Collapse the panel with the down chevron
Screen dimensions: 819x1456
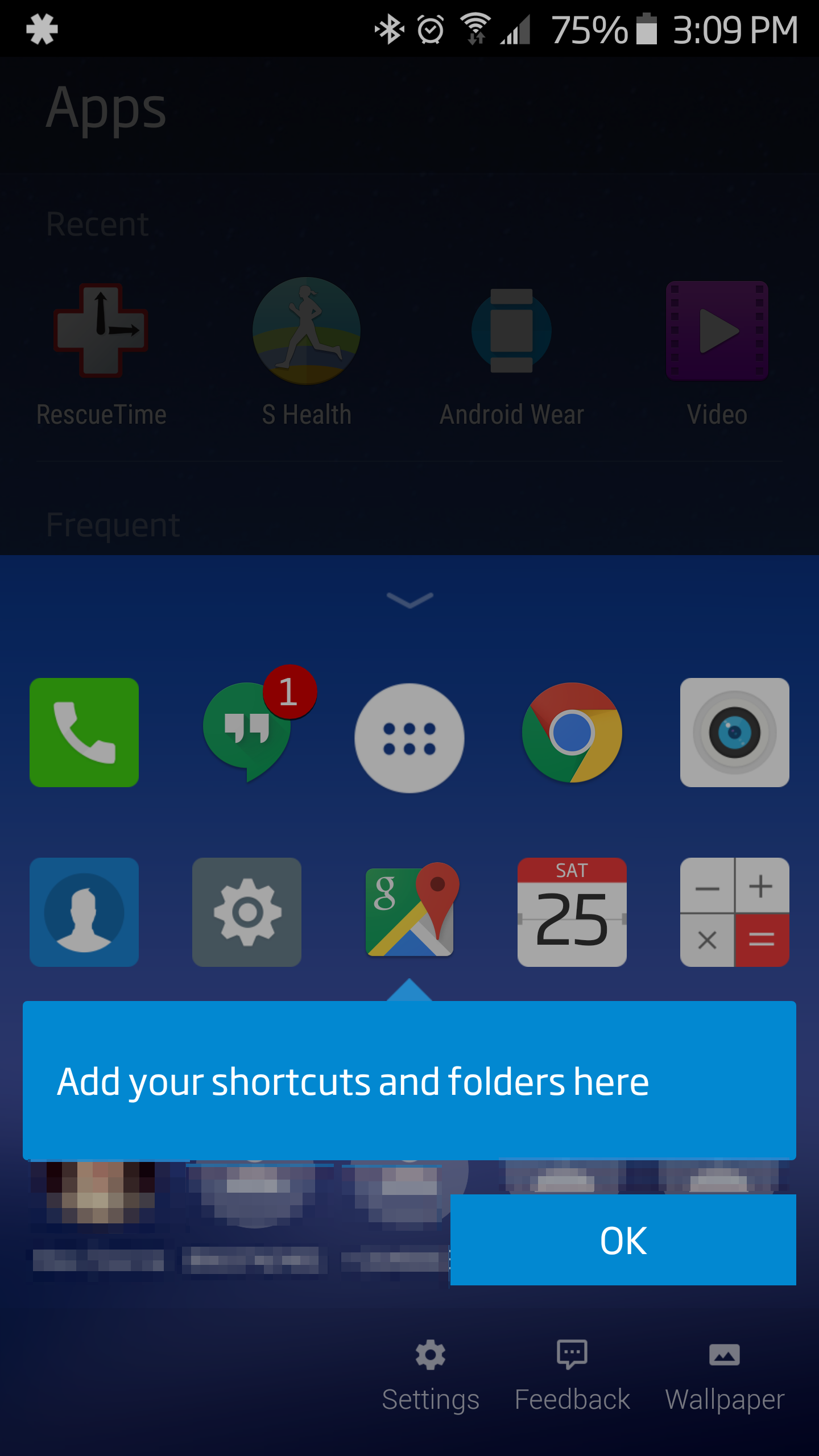pyautogui.click(x=409, y=600)
